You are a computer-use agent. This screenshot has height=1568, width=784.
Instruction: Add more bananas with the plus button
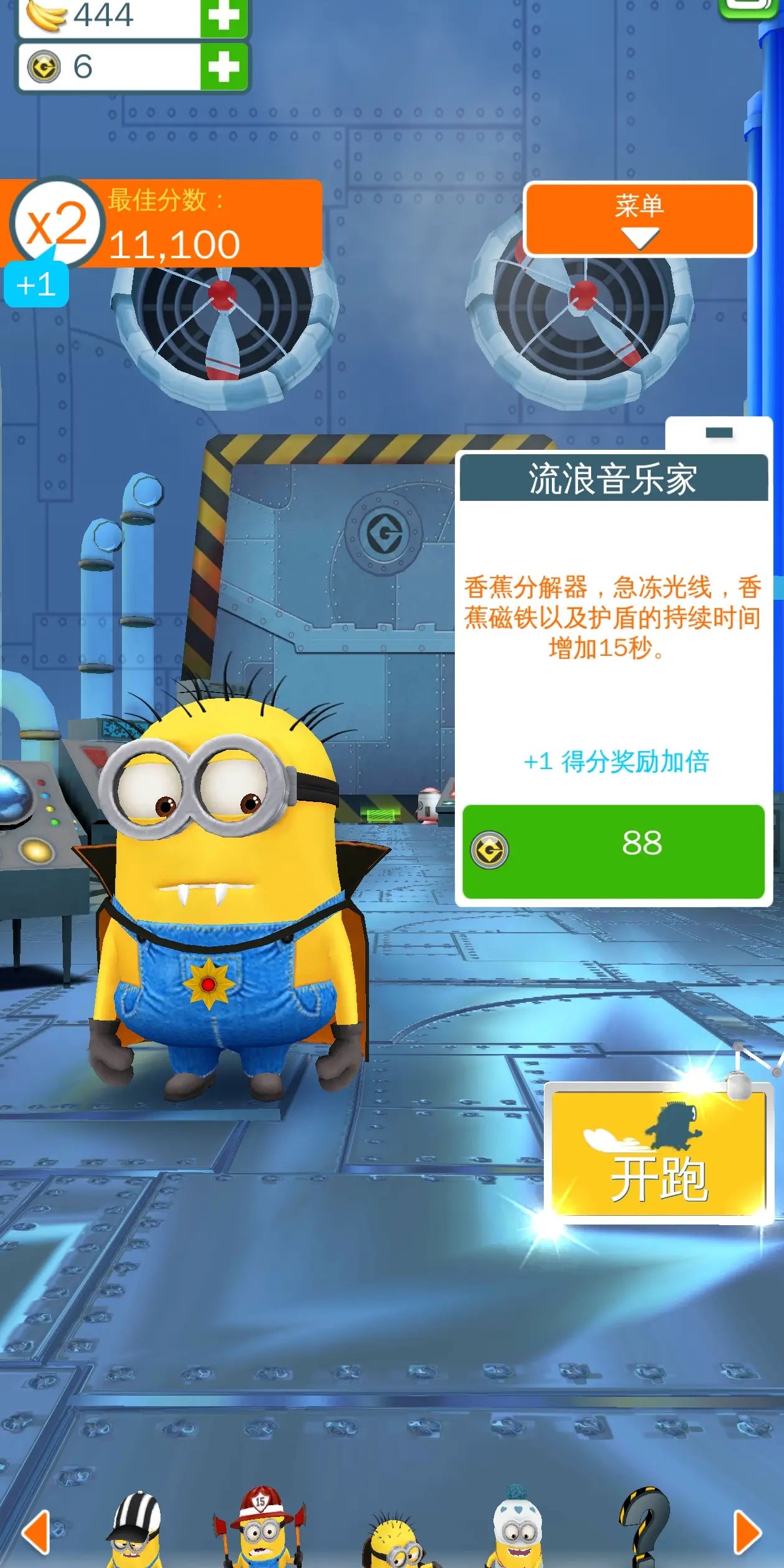(x=224, y=16)
